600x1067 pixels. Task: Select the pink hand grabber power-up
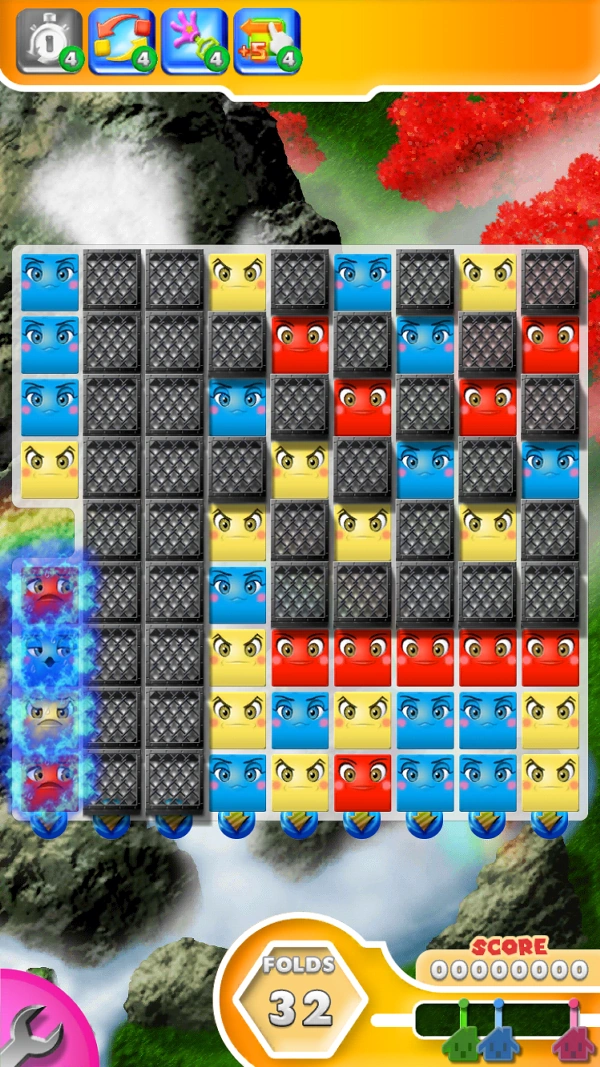(194, 41)
